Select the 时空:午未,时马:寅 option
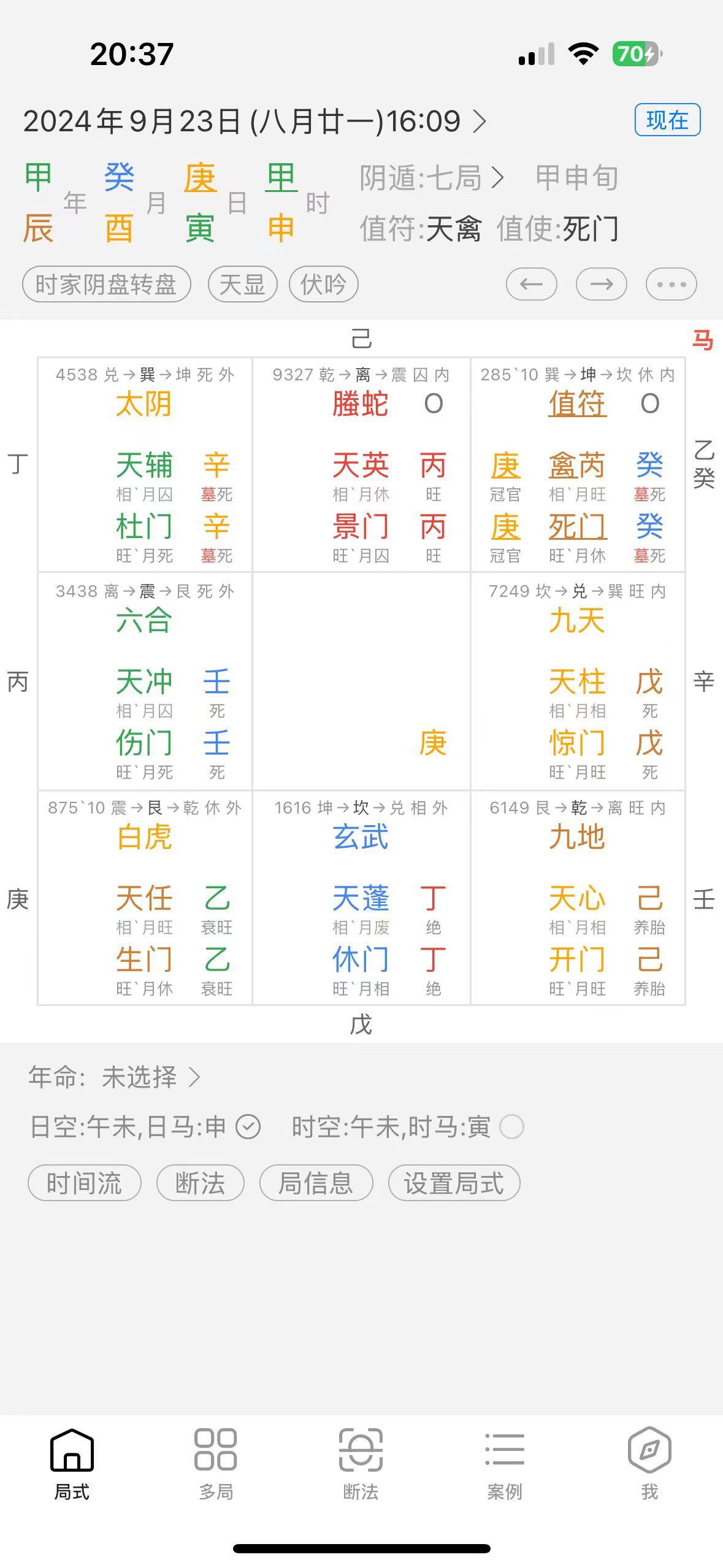Image resolution: width=723 pixels, height=1568 pixels. coord(407,1126)
